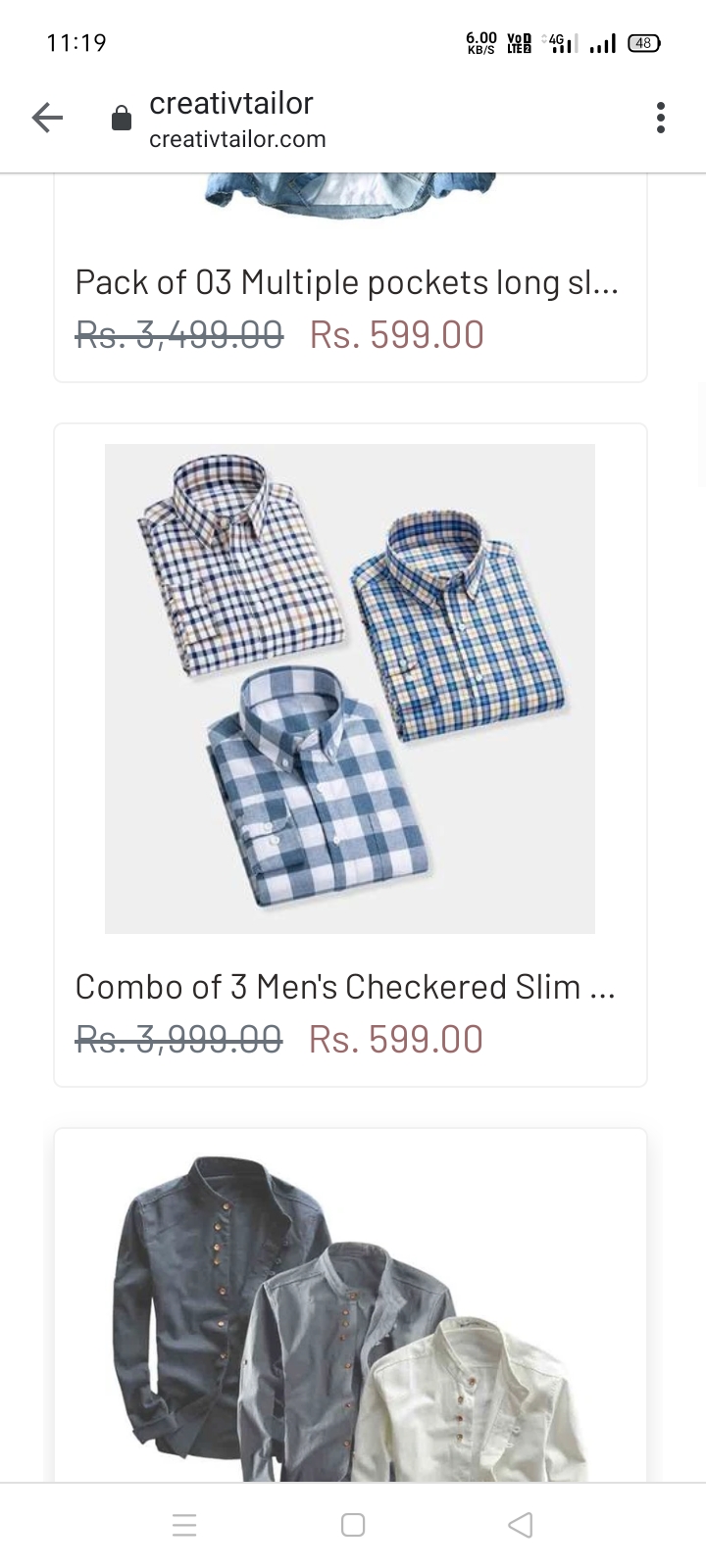Open the browser overflow menu

661,119
